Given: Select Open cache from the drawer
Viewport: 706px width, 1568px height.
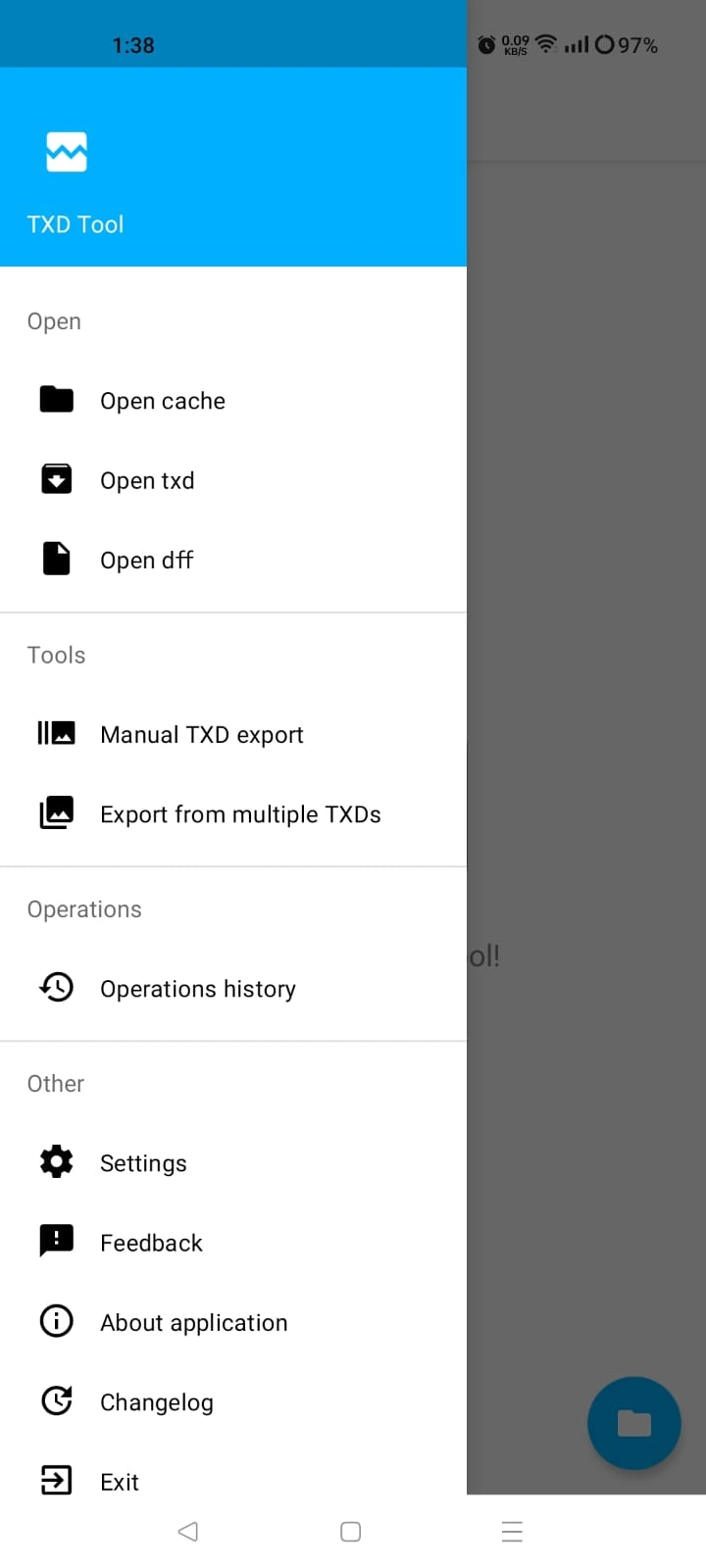Looking at the screenshot, I should pos(233,401).
